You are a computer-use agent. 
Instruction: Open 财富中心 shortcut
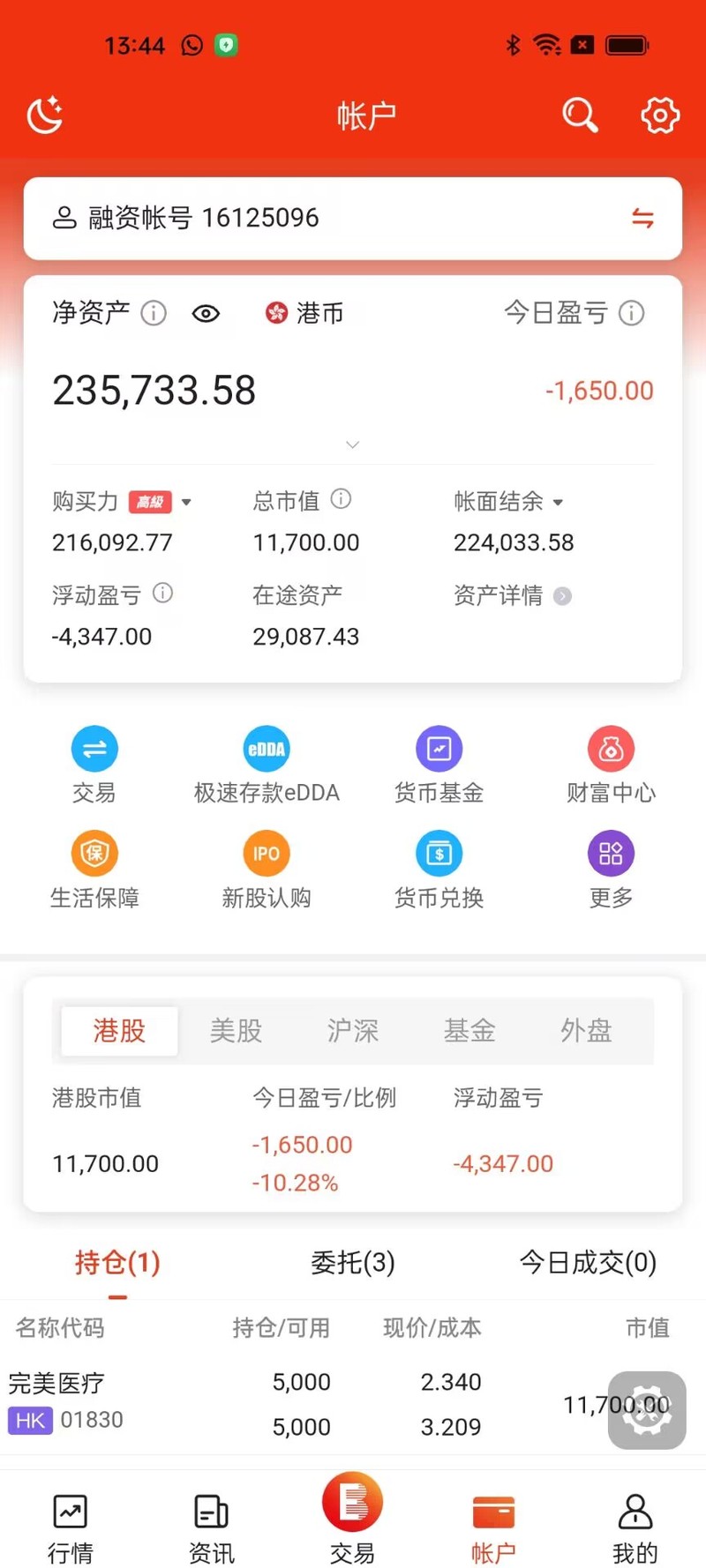point(611,765)
